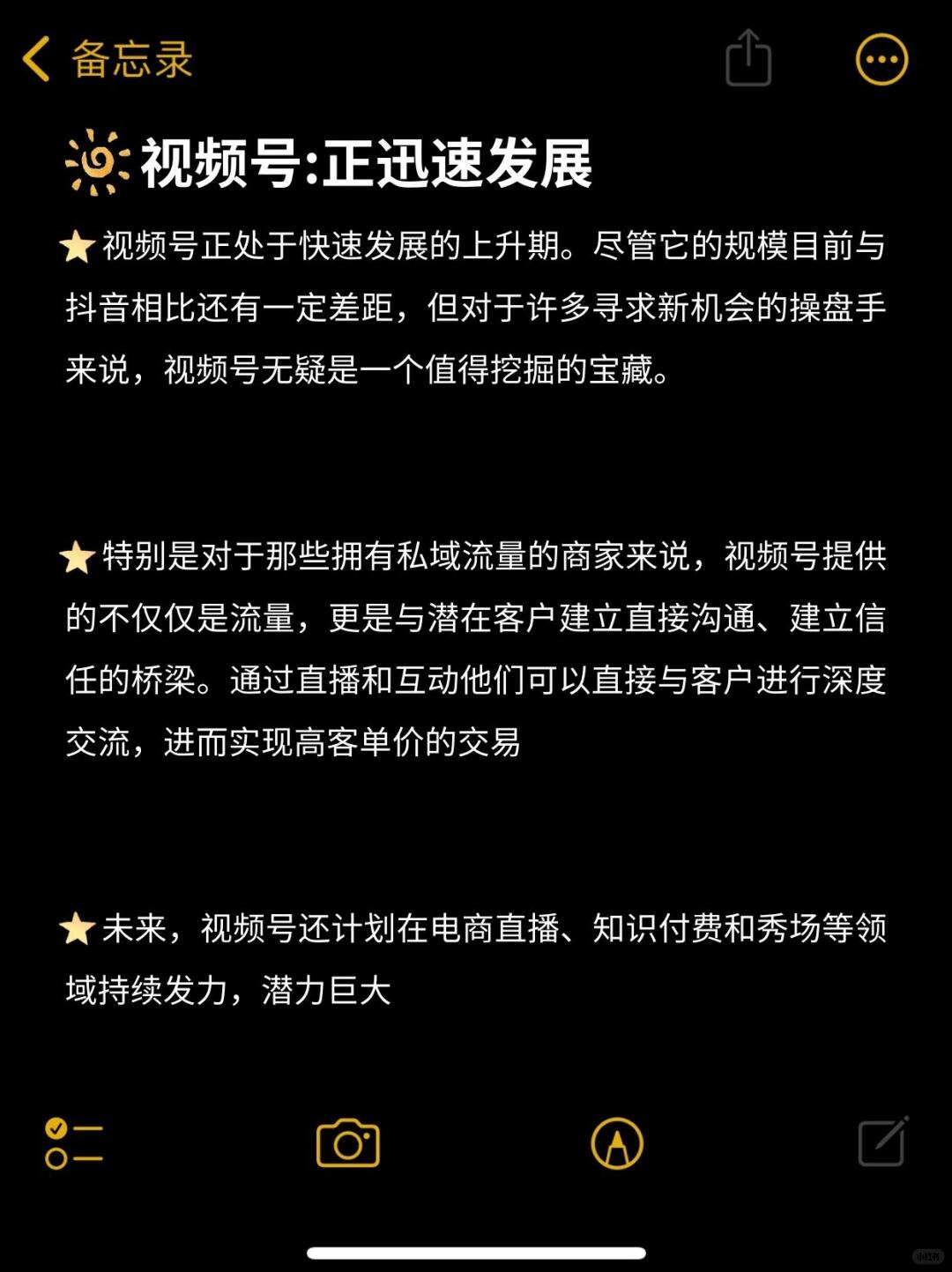Insert a checklist into the note

tap(74, 1143)
